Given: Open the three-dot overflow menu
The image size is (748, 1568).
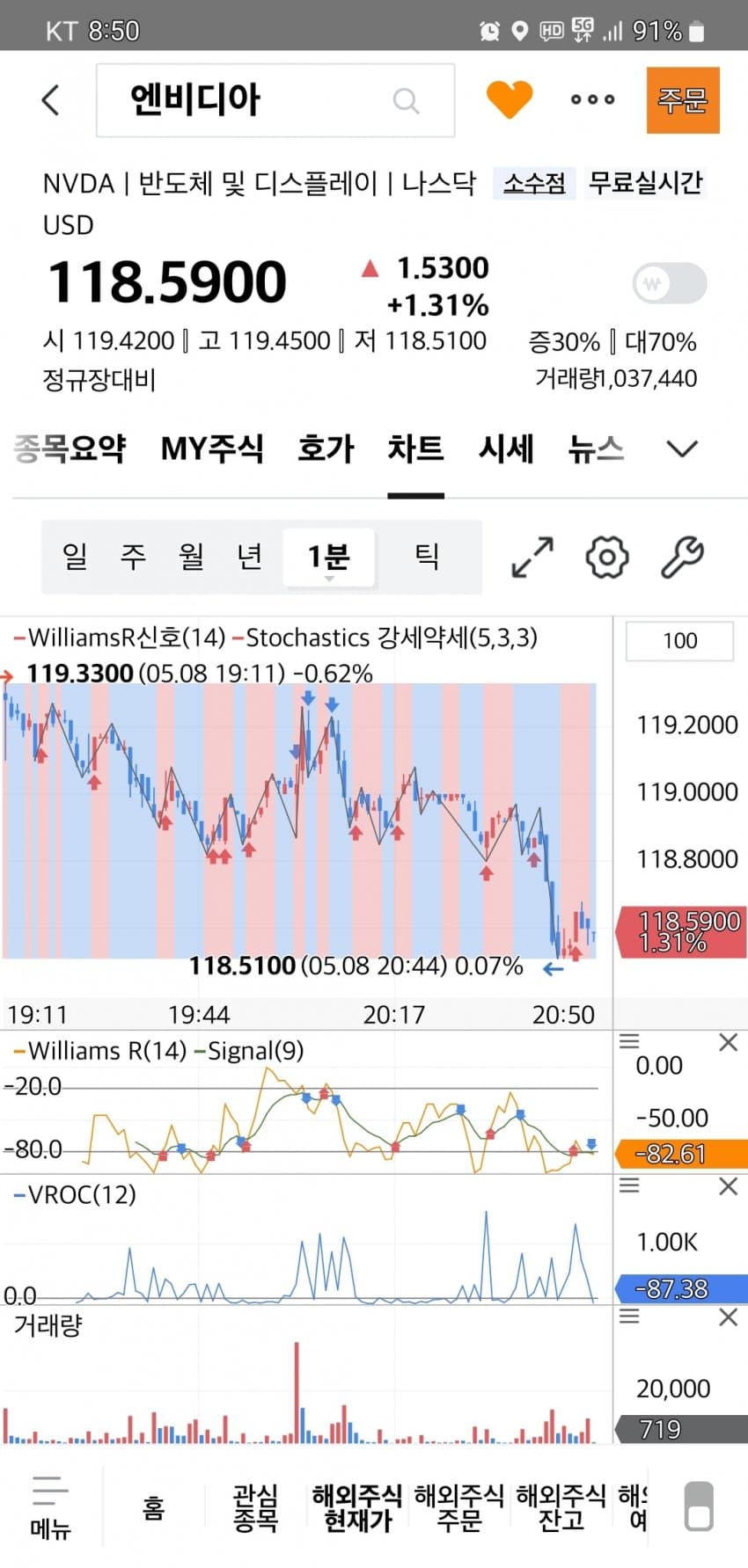Looking at the screenshot, I should tap(592, 99).
